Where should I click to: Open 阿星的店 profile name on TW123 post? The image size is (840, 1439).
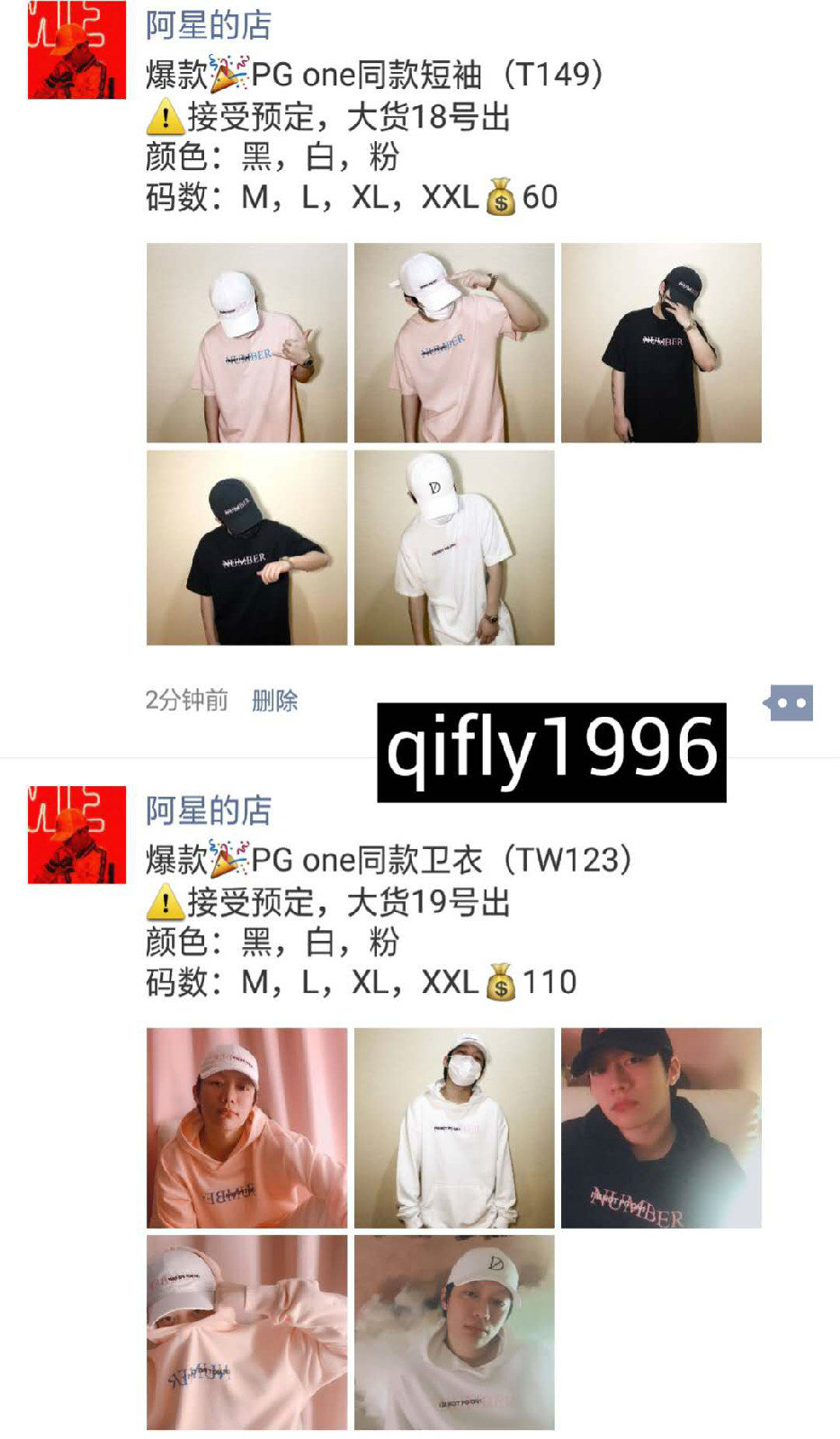pos(209,810)
